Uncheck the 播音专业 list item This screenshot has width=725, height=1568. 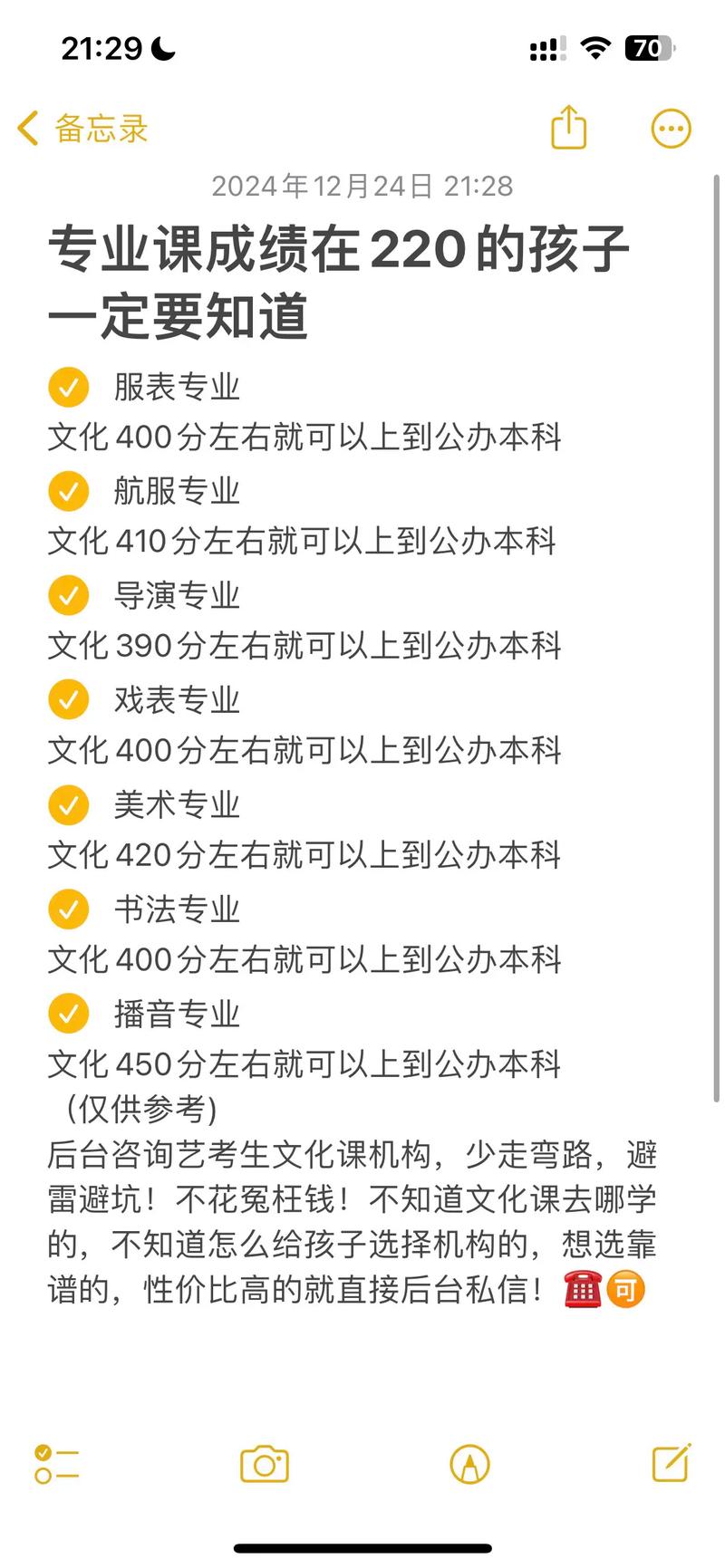pos(68,1014)
